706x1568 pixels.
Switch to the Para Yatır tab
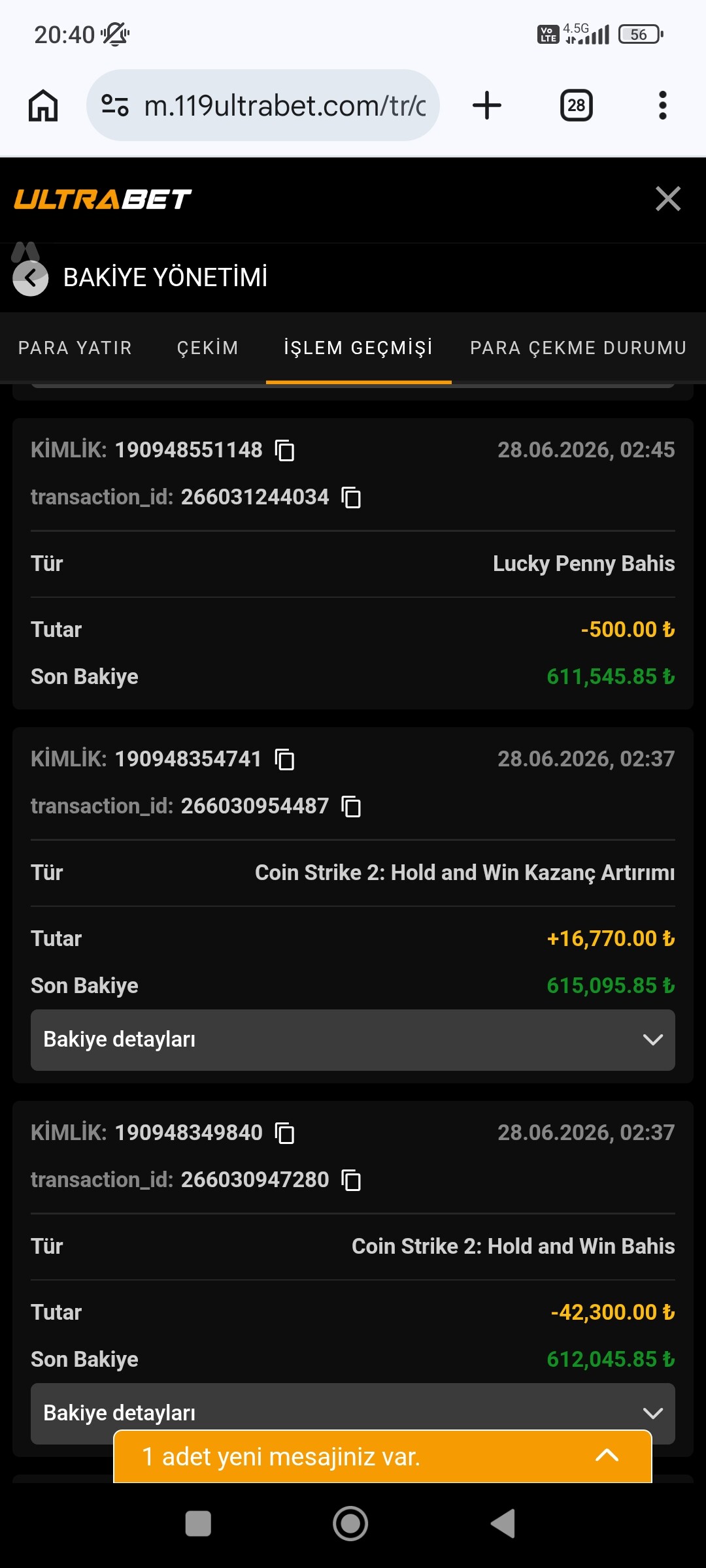(75, 348)
